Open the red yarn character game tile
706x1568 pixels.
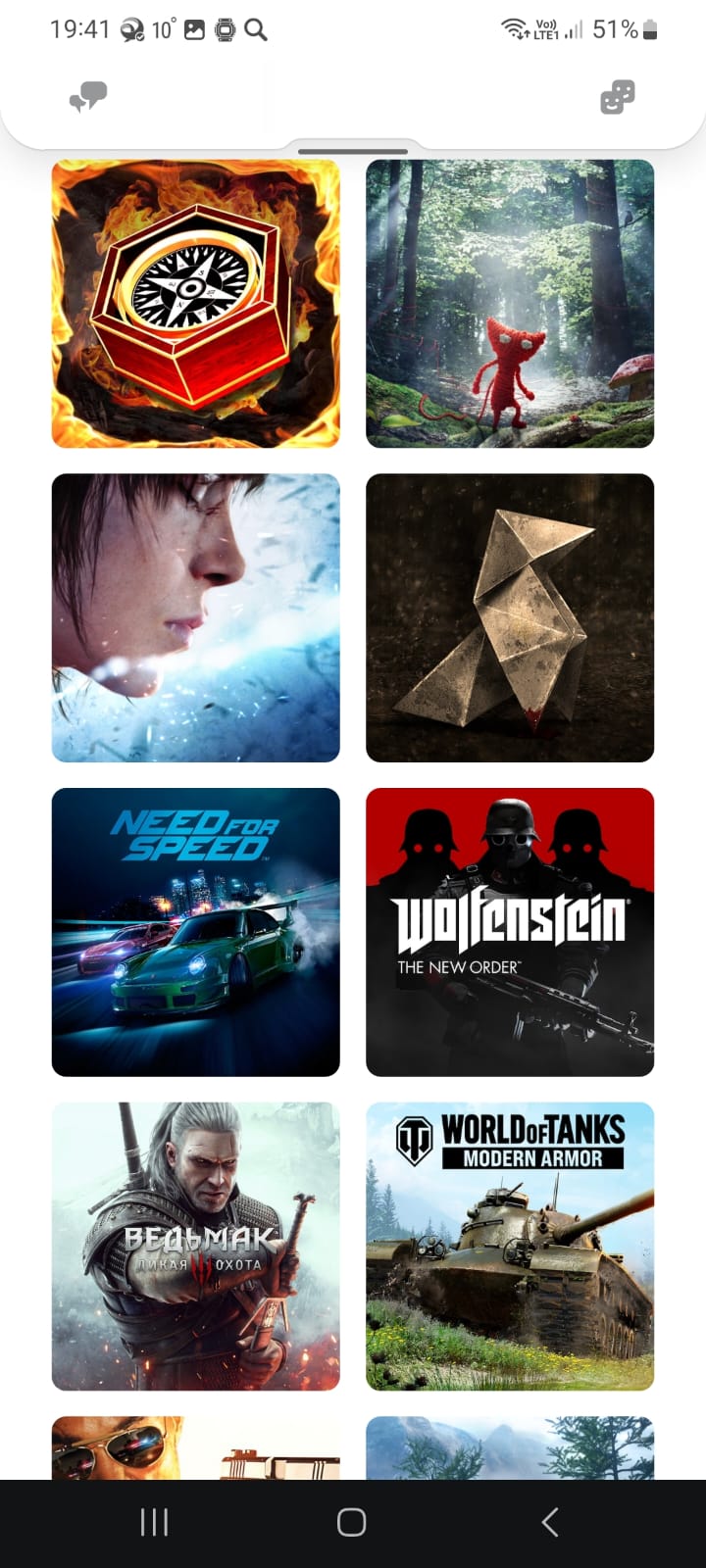[x=510, y=304]
